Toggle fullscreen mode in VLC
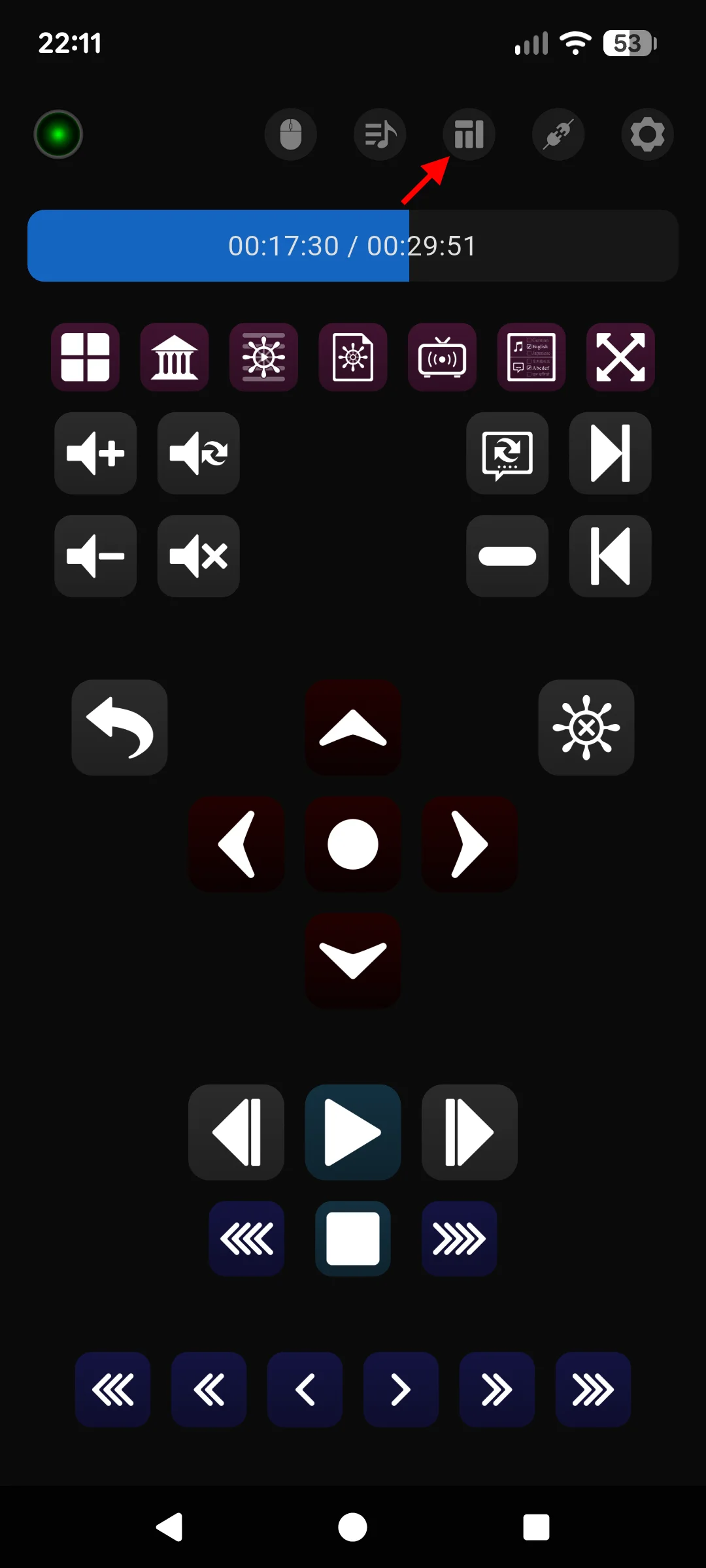Viewport: 706px width, 1568px height. click(x=619, y=357)
